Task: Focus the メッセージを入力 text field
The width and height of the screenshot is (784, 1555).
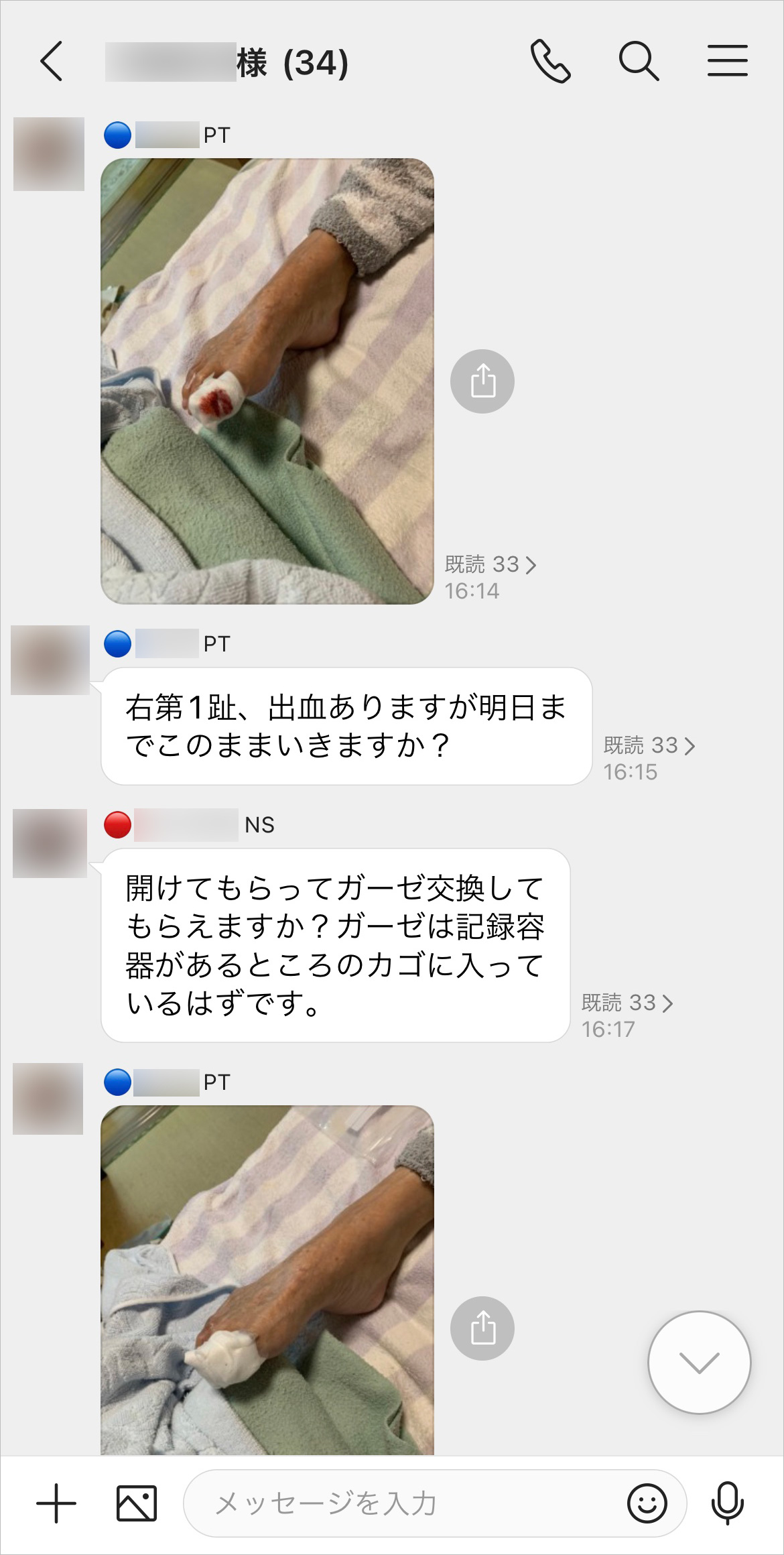Action: click(x=402, y=1503)
